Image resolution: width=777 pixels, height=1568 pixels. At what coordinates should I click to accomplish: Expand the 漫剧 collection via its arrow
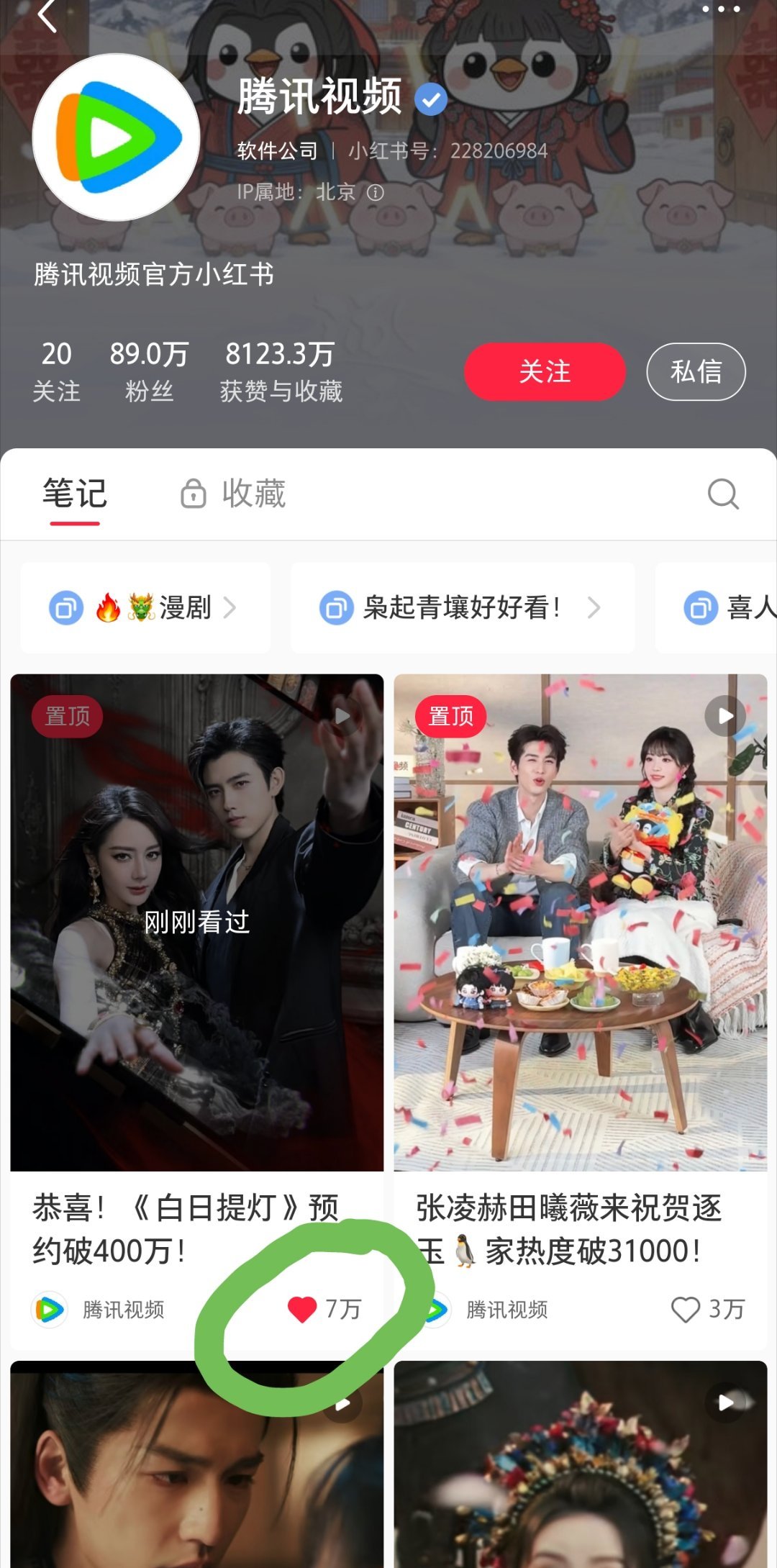pos(232,607)
